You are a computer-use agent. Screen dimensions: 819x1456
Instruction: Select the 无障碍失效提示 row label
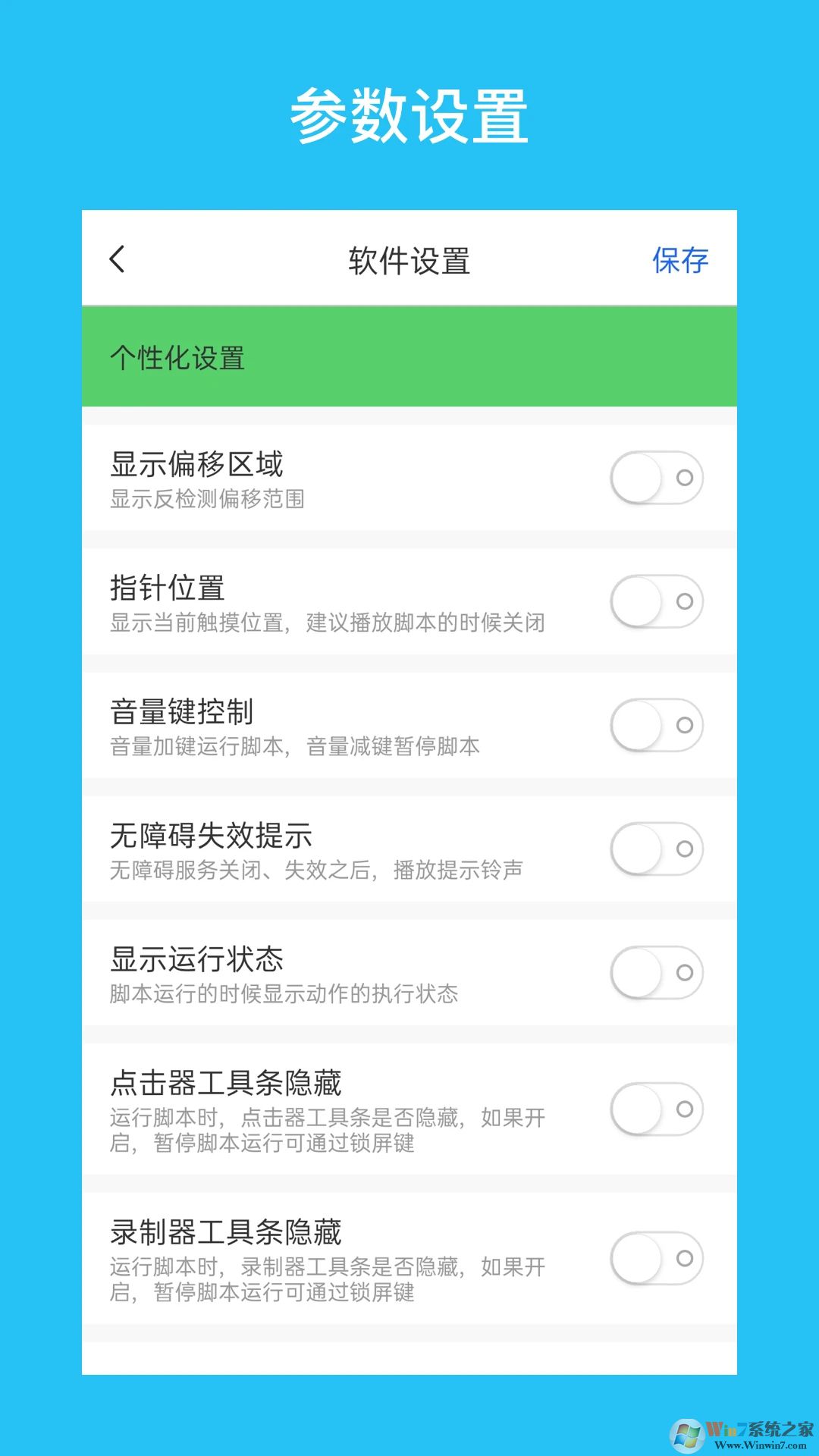coord(211,836)
